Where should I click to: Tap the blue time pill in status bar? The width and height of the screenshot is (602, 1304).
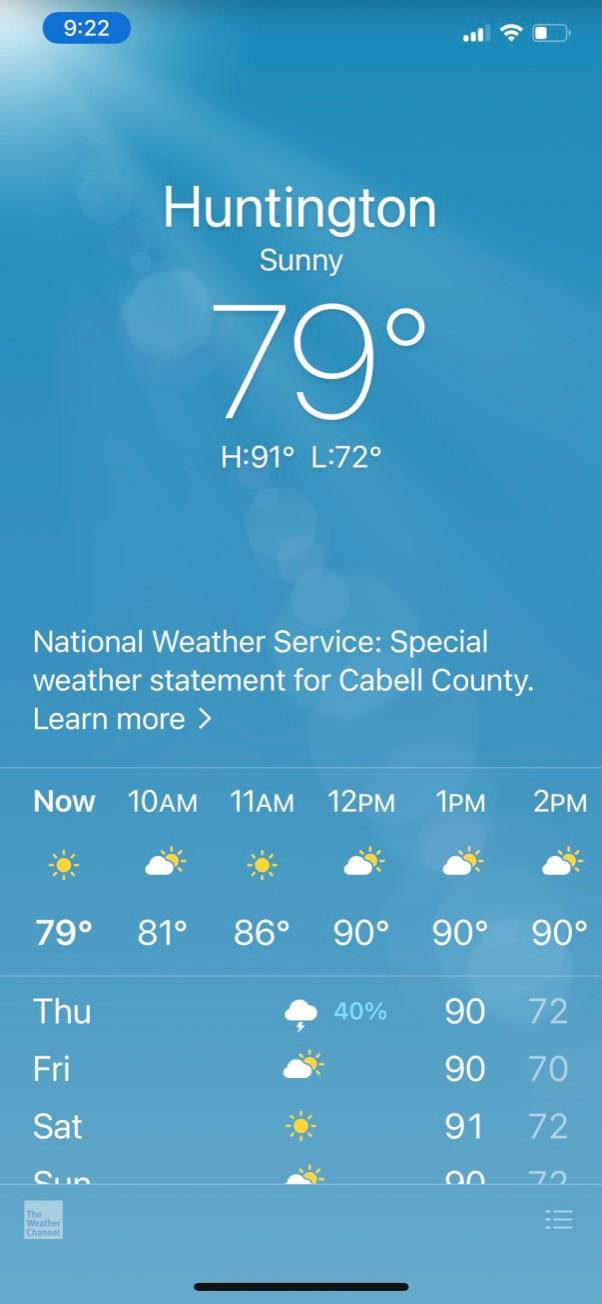86,29
